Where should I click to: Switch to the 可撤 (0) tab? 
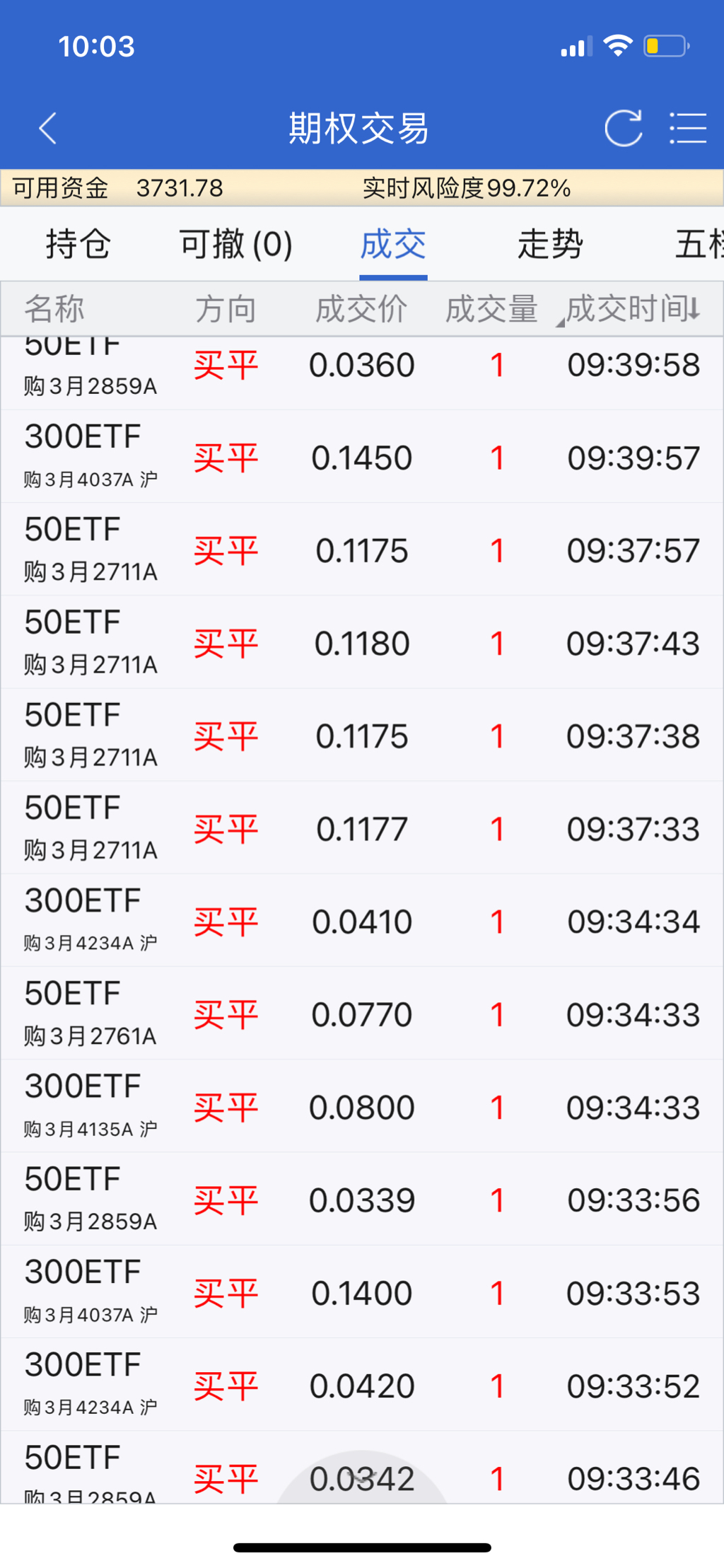[x=235, y=245]
